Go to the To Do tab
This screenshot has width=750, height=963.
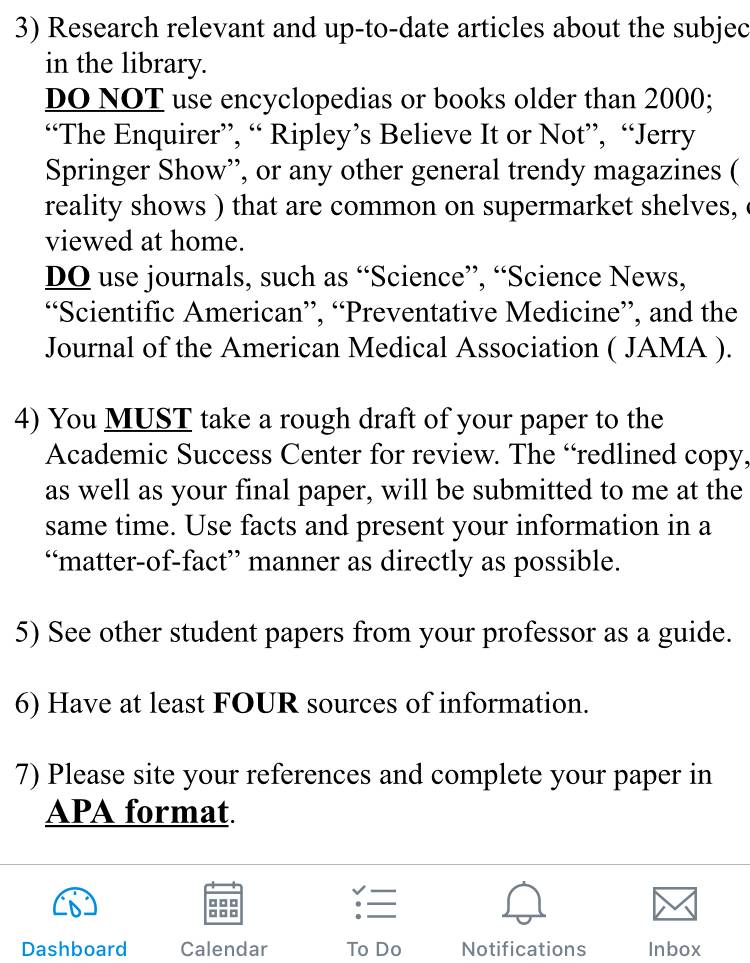374,919
